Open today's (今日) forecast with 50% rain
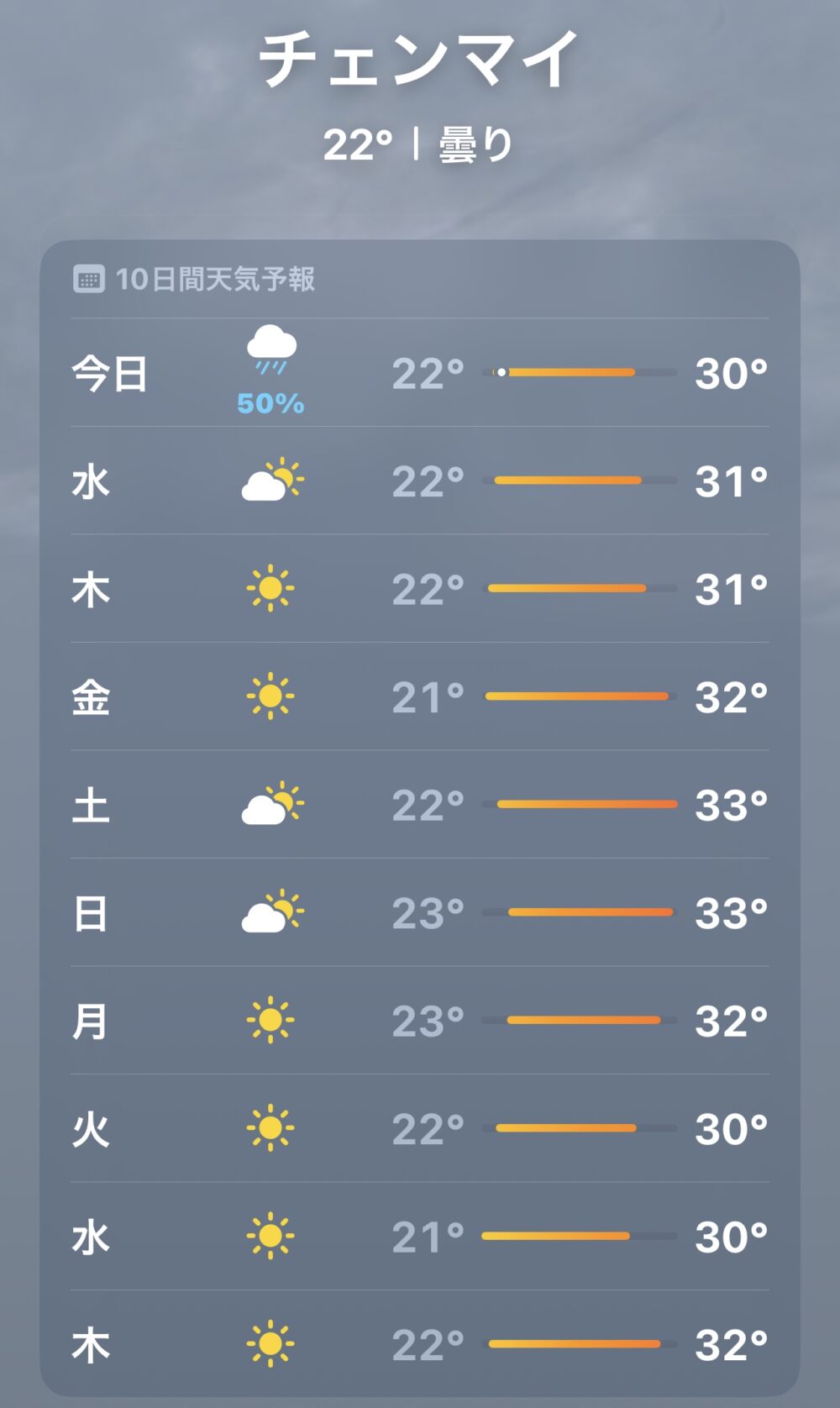 pos(420,373)
